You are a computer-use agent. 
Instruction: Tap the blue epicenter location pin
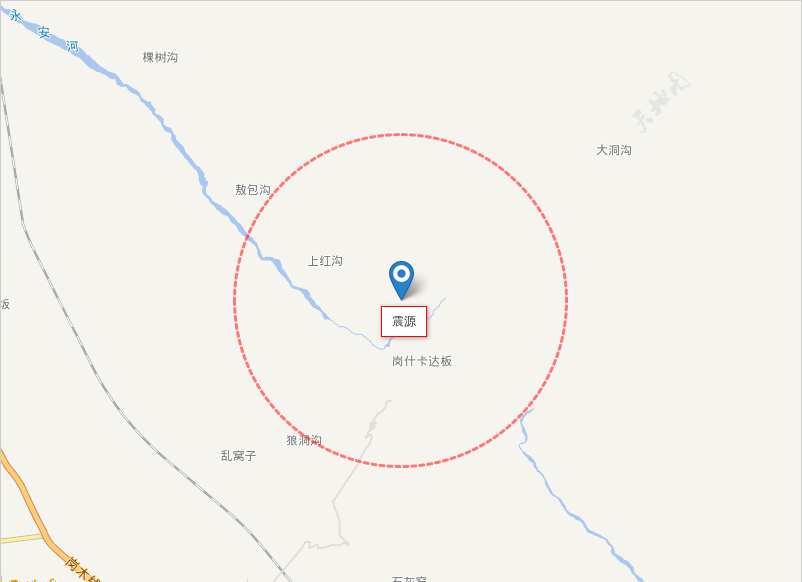tap(401, 276)
